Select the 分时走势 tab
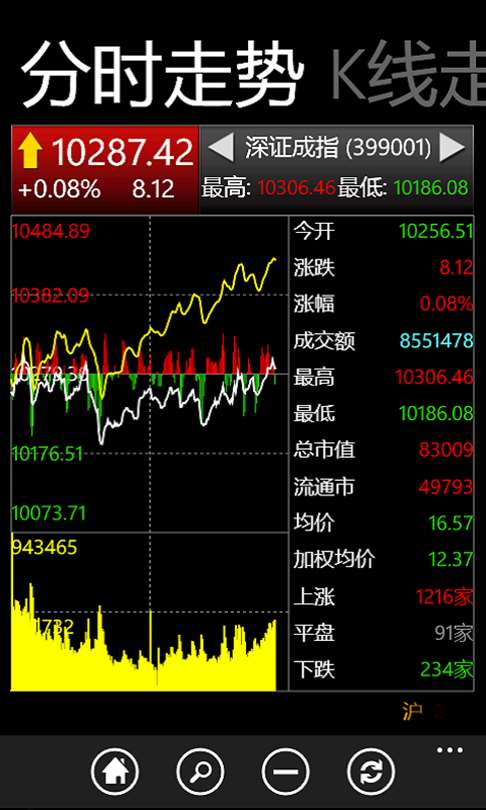The width and height of the screenshot is (486, 810). (162, 72)
